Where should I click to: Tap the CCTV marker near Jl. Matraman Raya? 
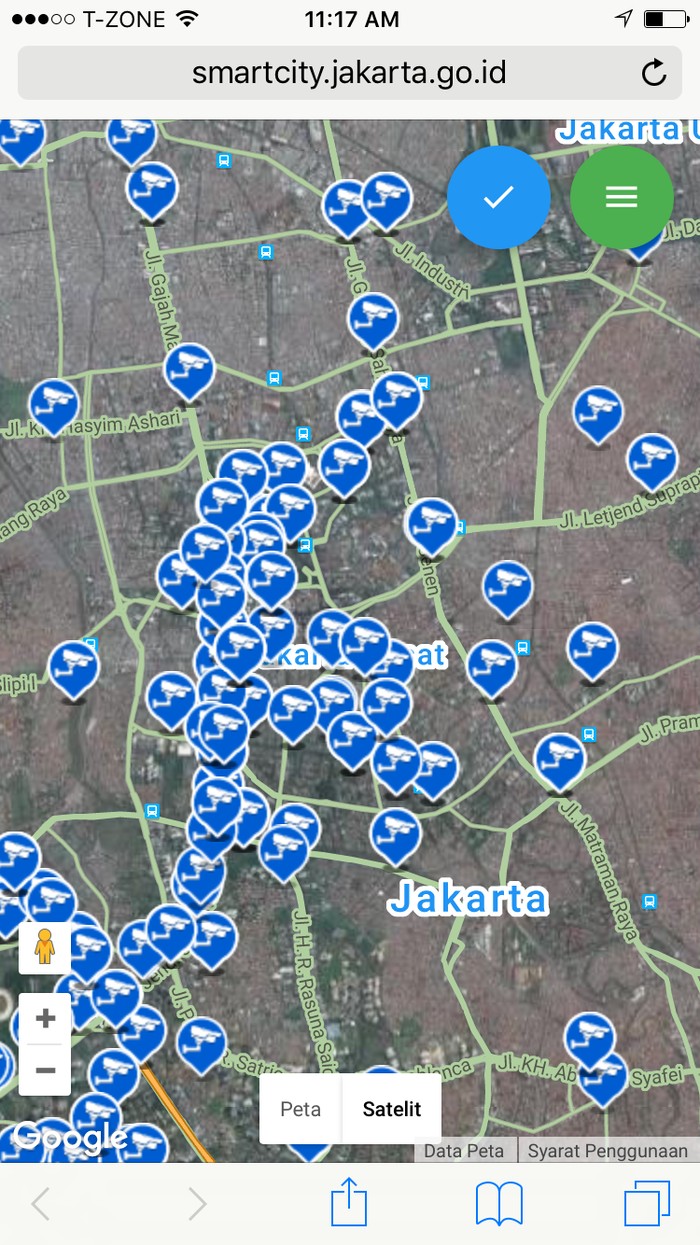(x=559, y=758)
